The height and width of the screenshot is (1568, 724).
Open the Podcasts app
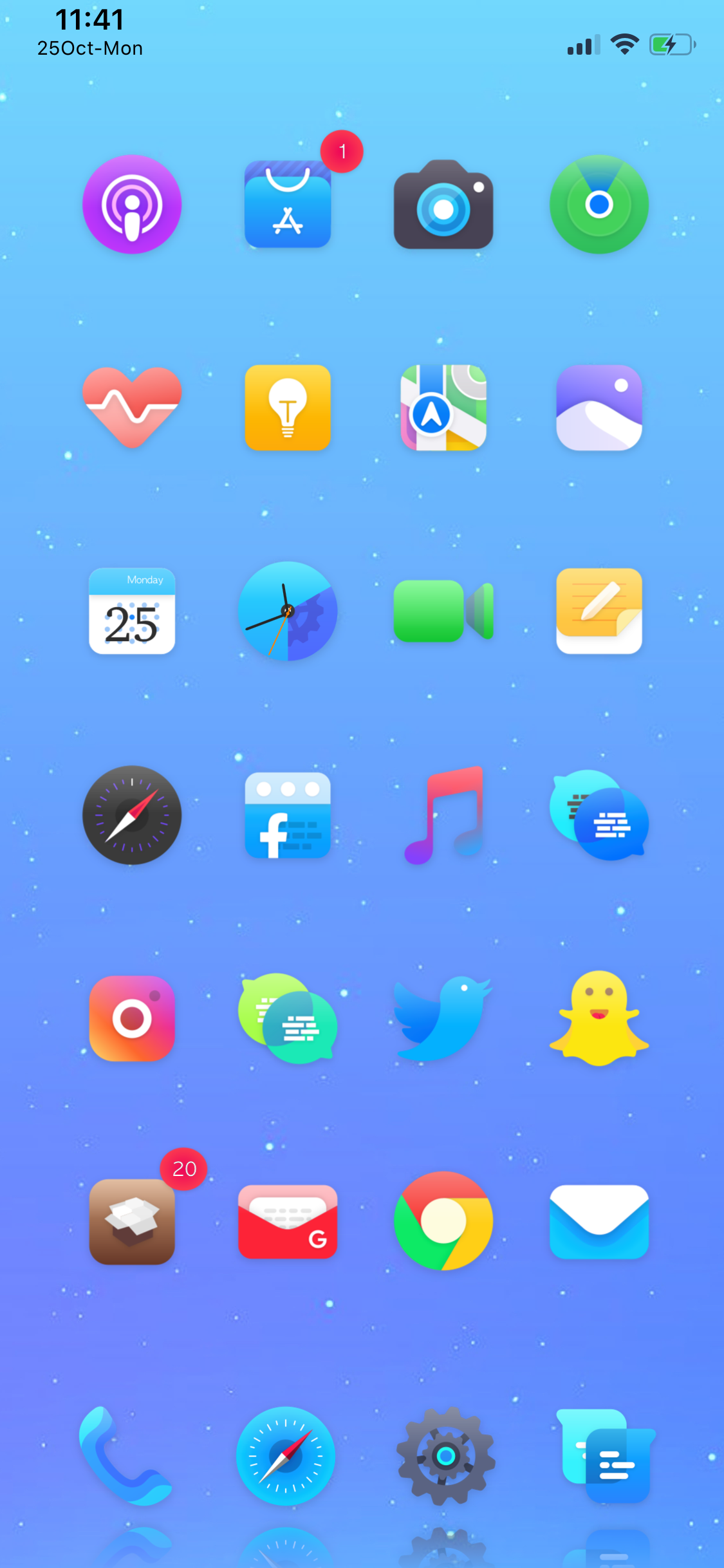[x=132, y=205]
